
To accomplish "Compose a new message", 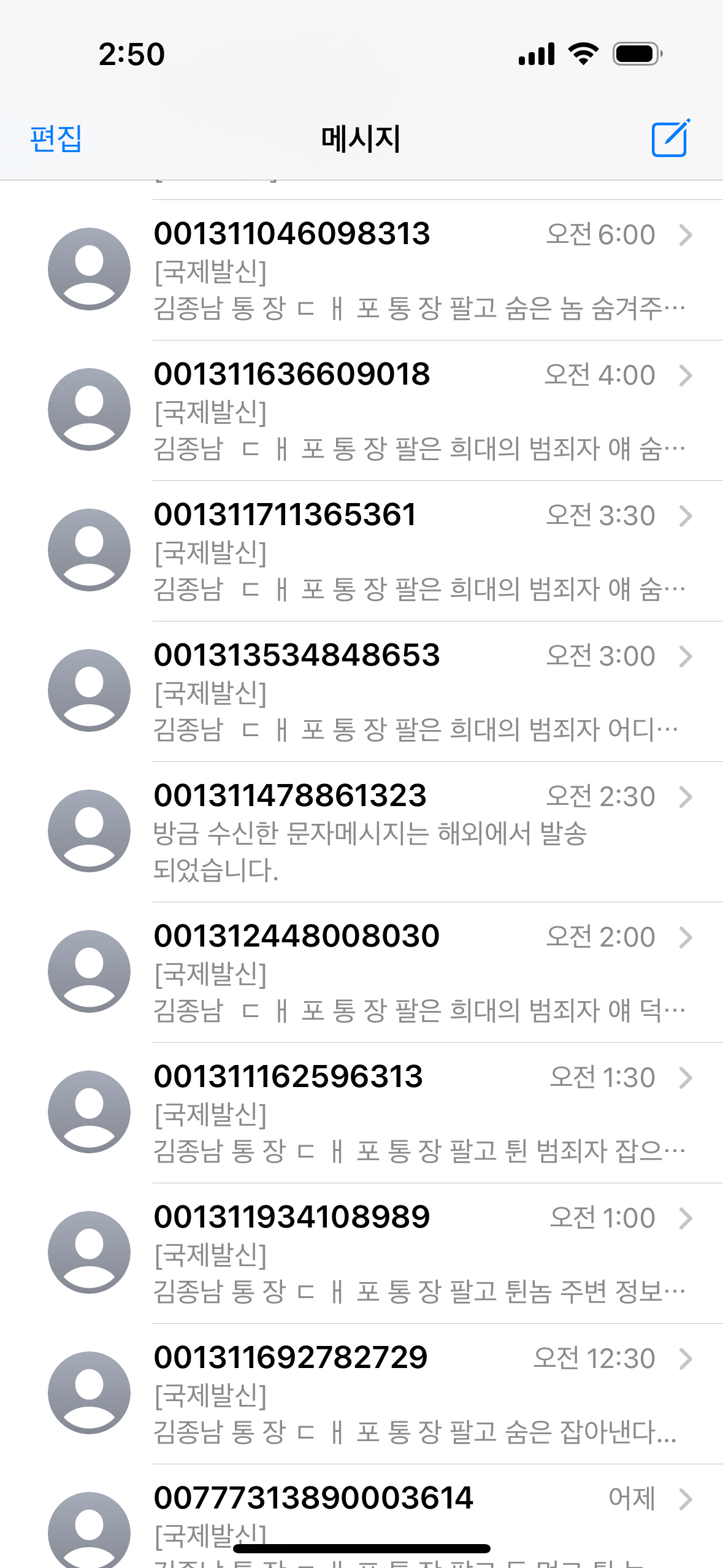I will click(670, 139).
